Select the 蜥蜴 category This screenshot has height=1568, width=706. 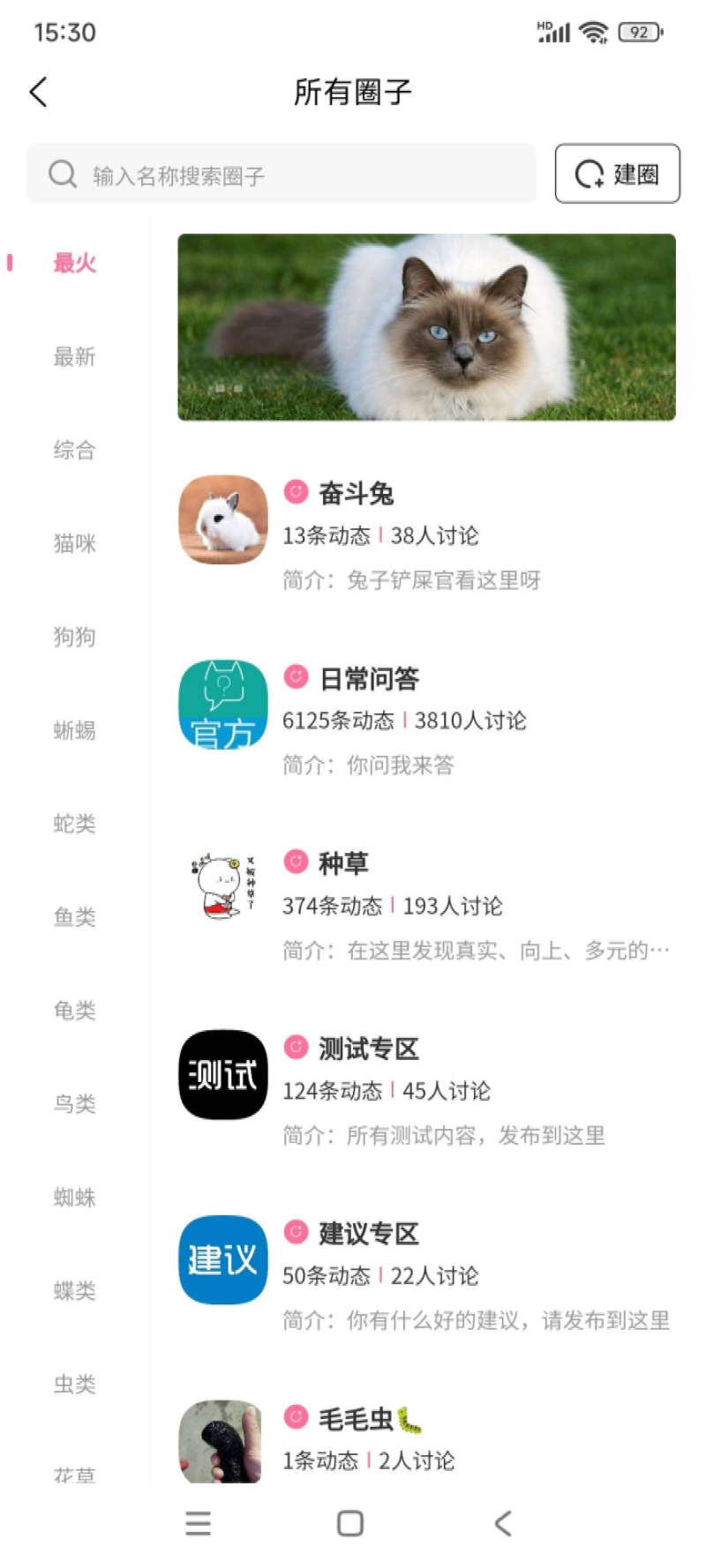[74, 730]
